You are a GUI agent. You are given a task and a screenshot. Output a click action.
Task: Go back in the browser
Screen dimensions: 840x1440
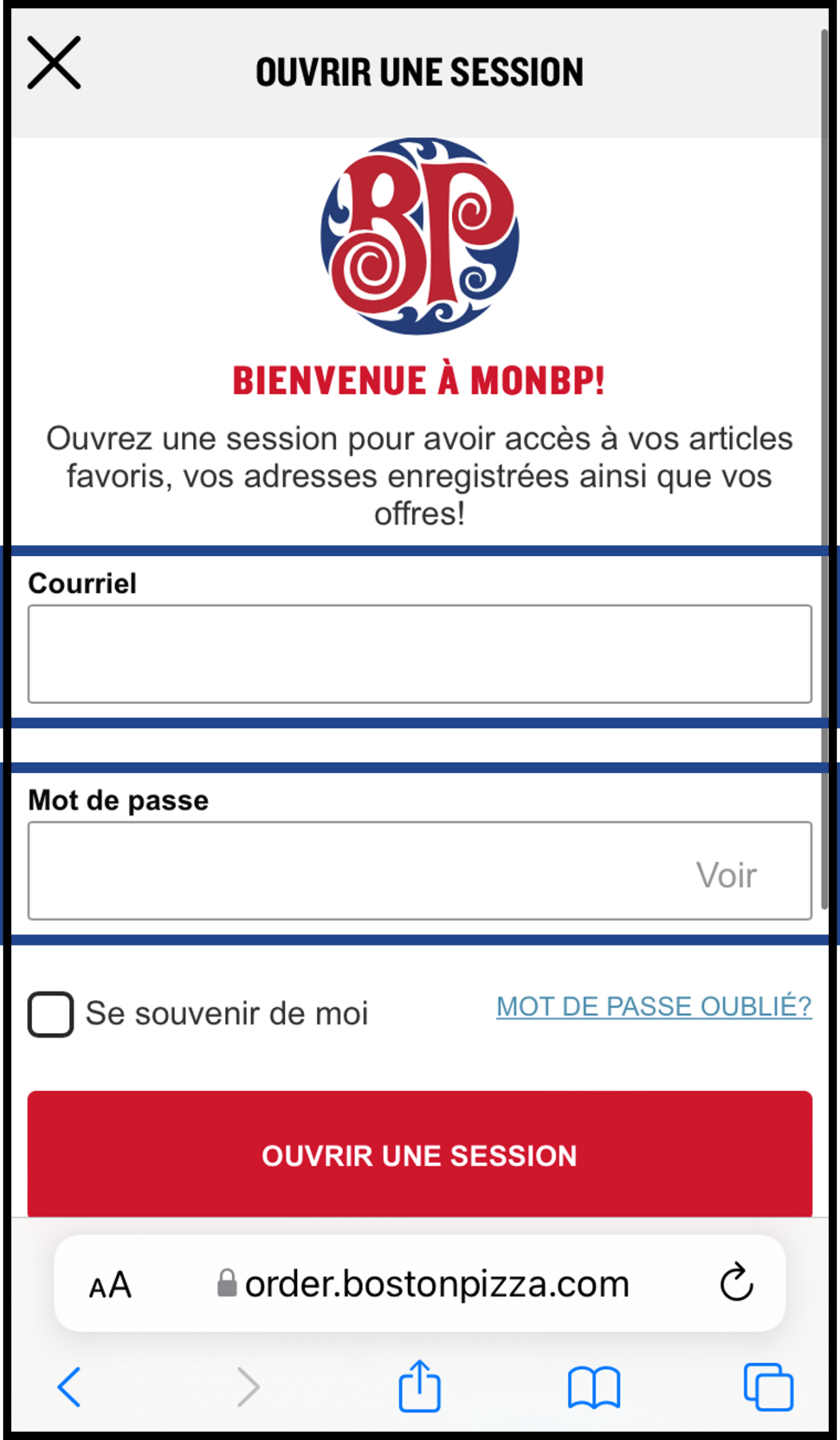click(x=69, y=1387)
